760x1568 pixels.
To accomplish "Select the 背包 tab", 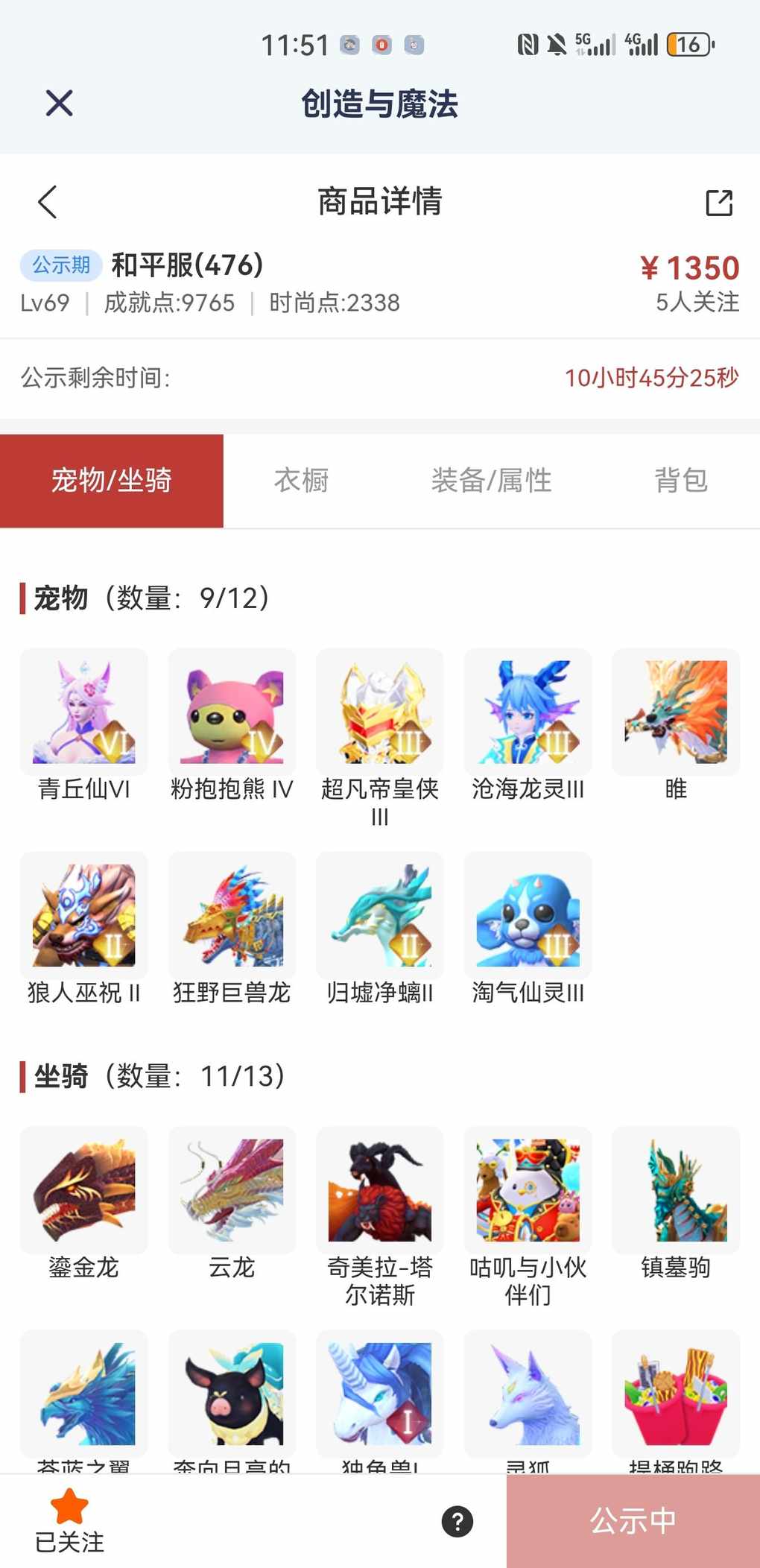I will coord(680,481).
